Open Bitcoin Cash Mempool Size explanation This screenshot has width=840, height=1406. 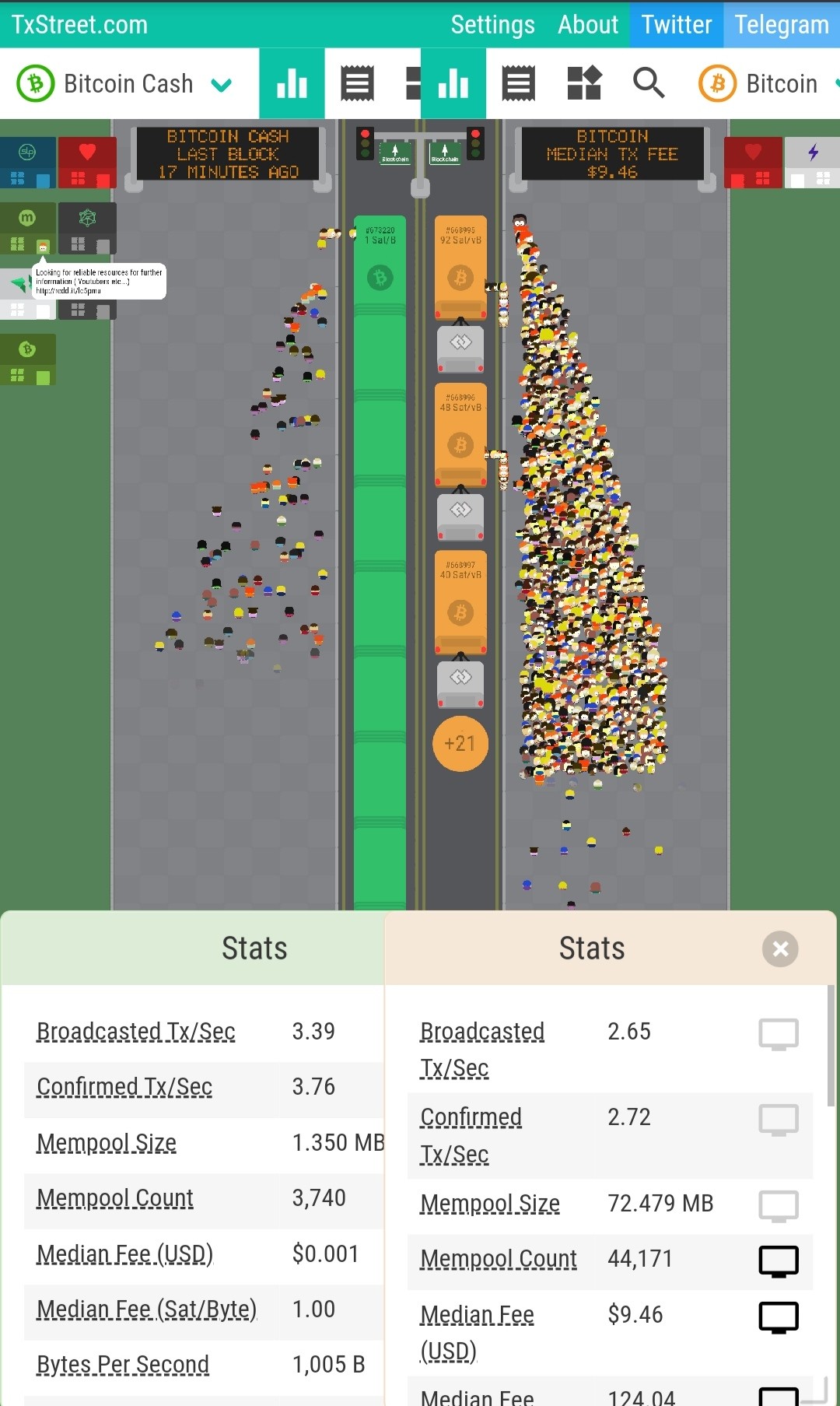pyautogui.click(x=107, y=1142)
